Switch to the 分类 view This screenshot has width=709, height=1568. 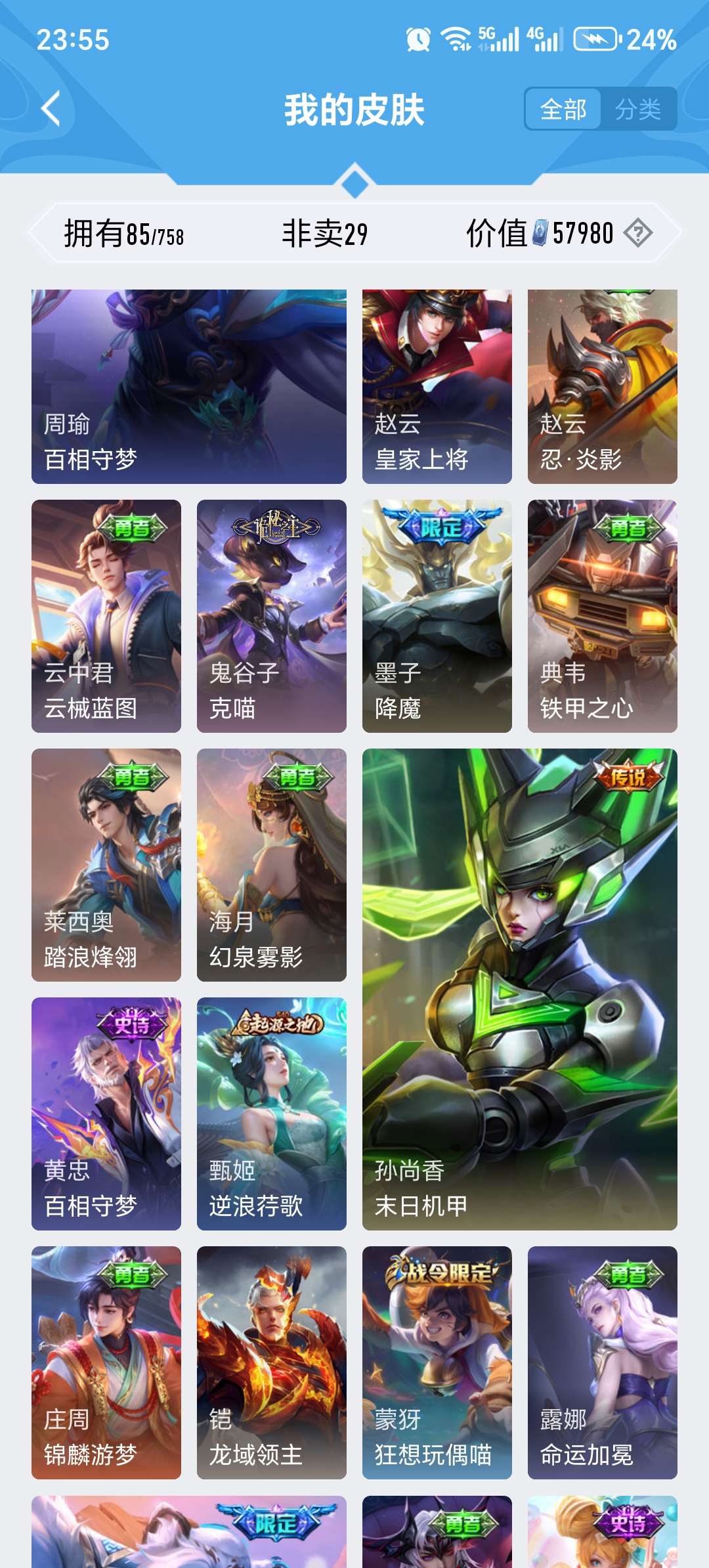637,109
